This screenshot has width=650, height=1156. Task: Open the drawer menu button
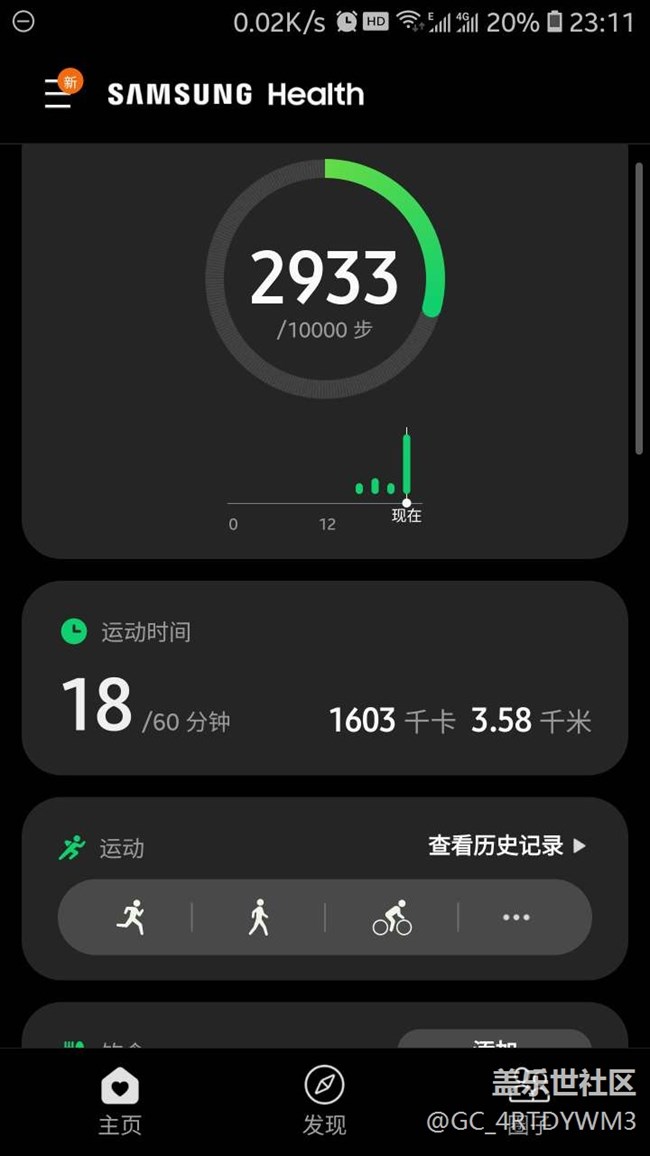pos(58,94)
